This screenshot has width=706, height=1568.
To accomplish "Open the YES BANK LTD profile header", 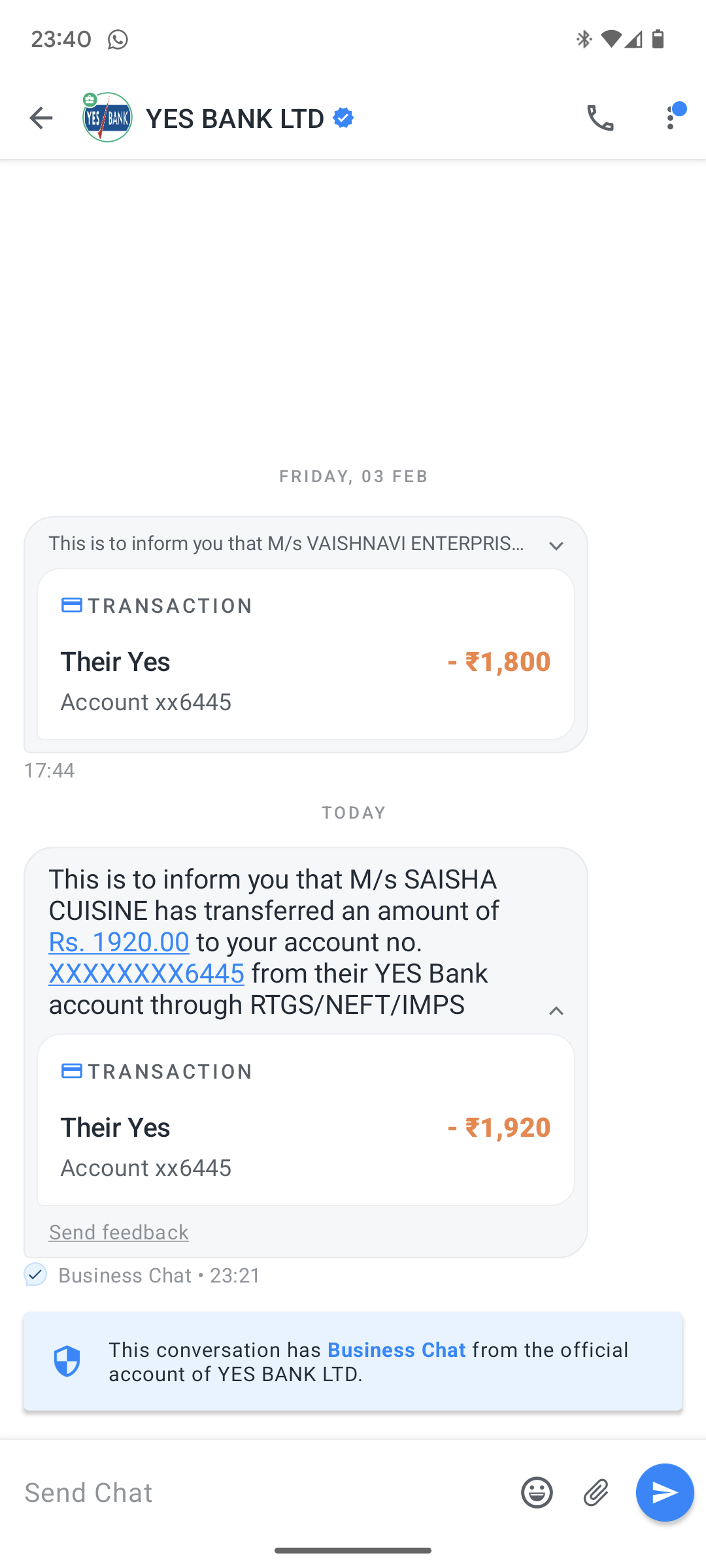I will [x=235, y=118].
